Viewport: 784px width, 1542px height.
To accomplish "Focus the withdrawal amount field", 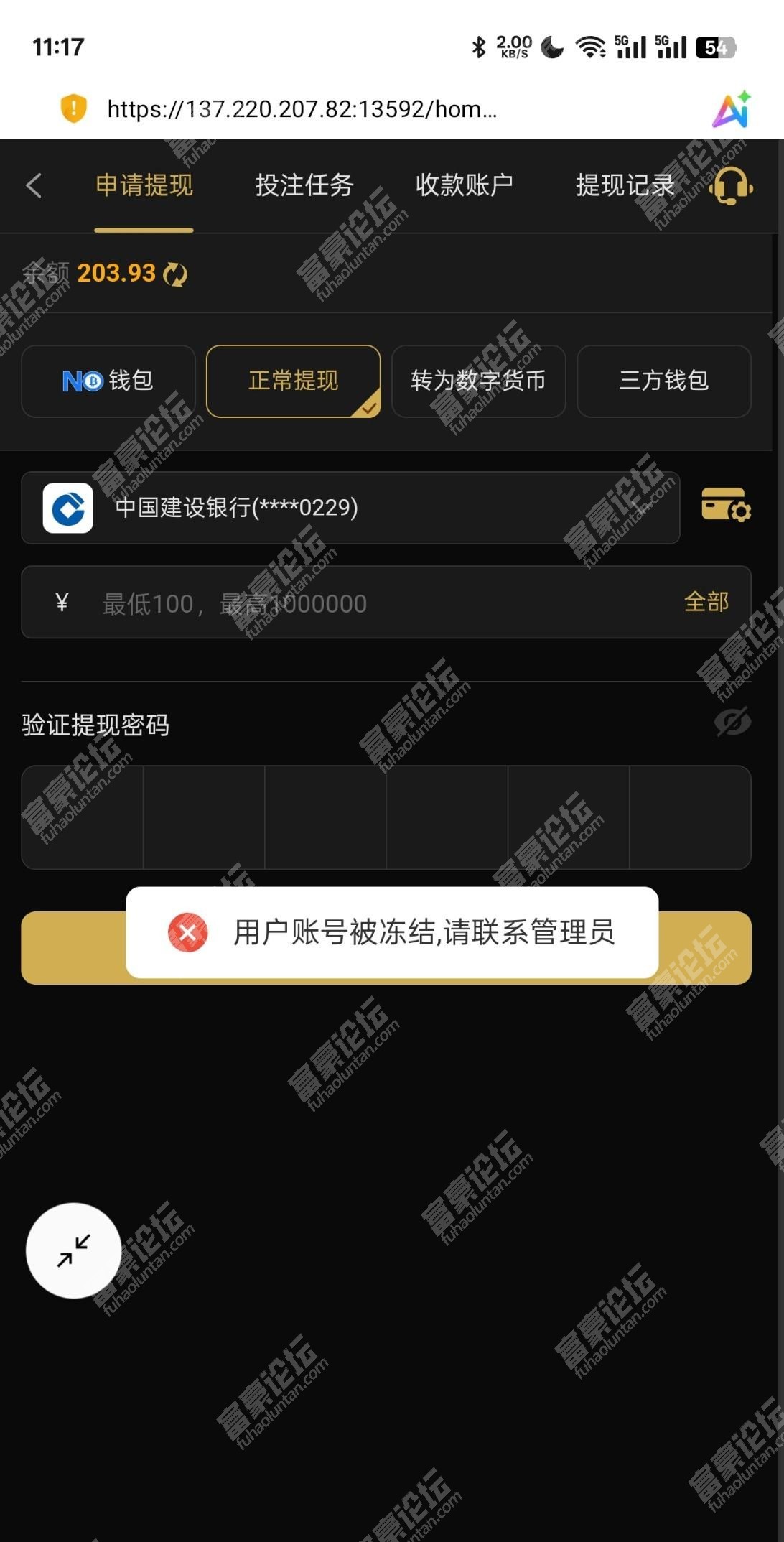I will pyautogui.click(x=373, y=603).
